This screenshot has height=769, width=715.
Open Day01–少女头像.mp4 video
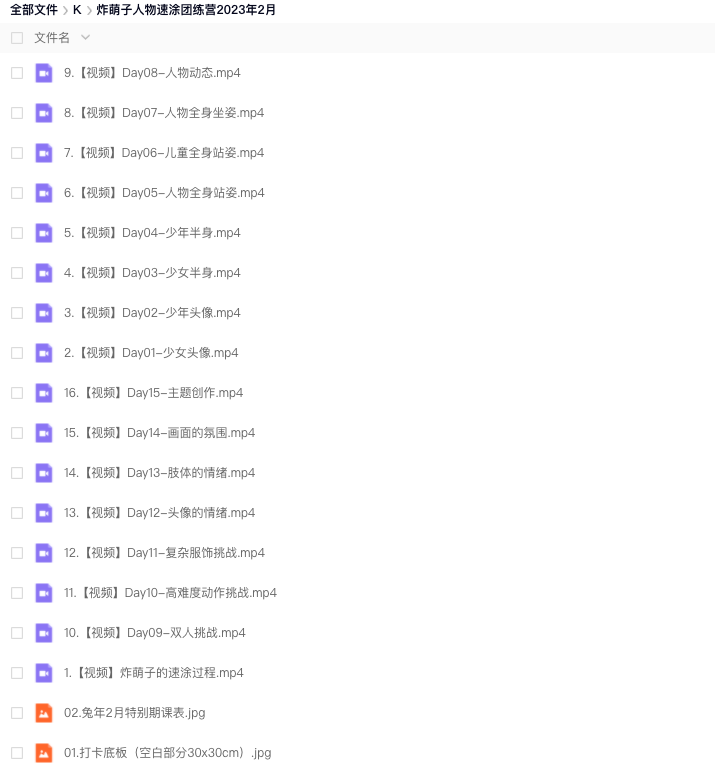151,353
